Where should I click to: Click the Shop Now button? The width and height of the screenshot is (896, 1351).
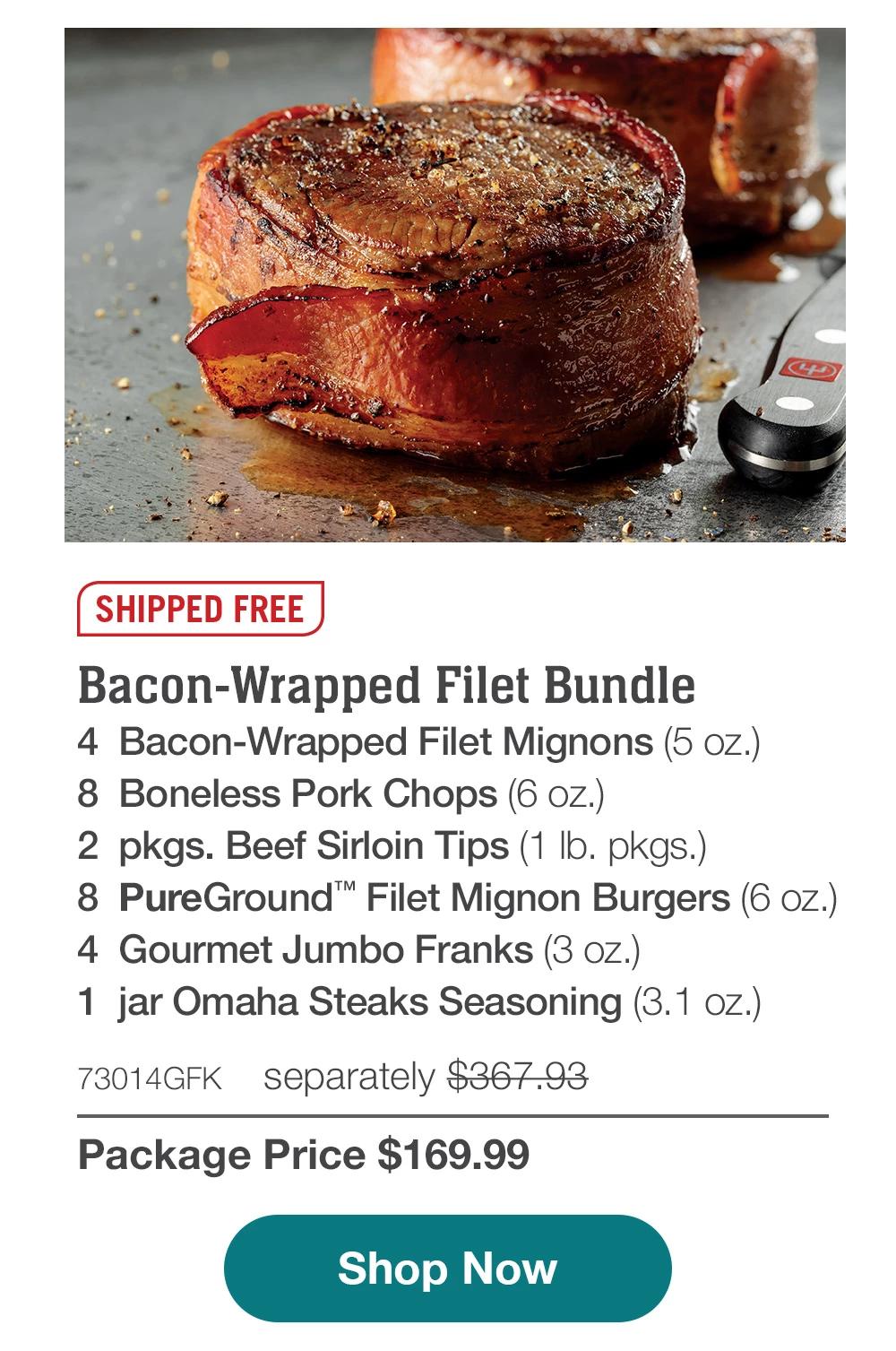[x=448, y=1268]
